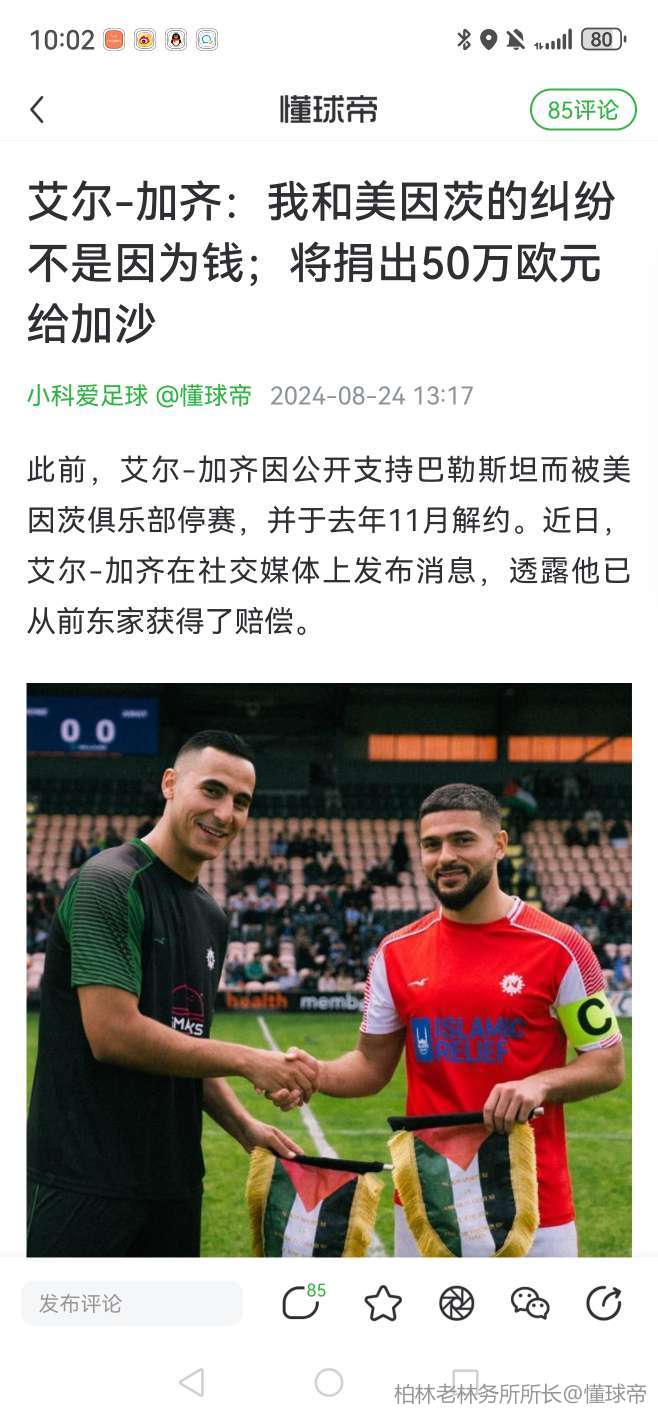Go to the system home screen
658x1416 pixels.
click(329, 1382)
